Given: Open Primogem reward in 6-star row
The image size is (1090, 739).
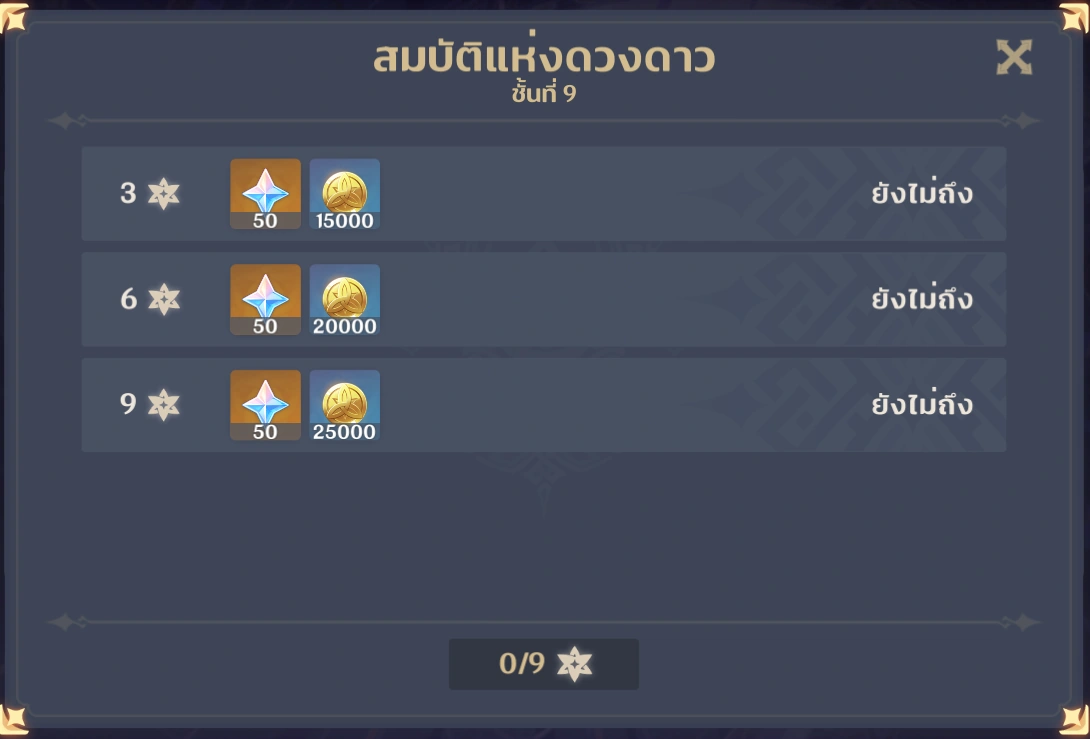Looking at the screenshot, I should (x=265, y=299).
